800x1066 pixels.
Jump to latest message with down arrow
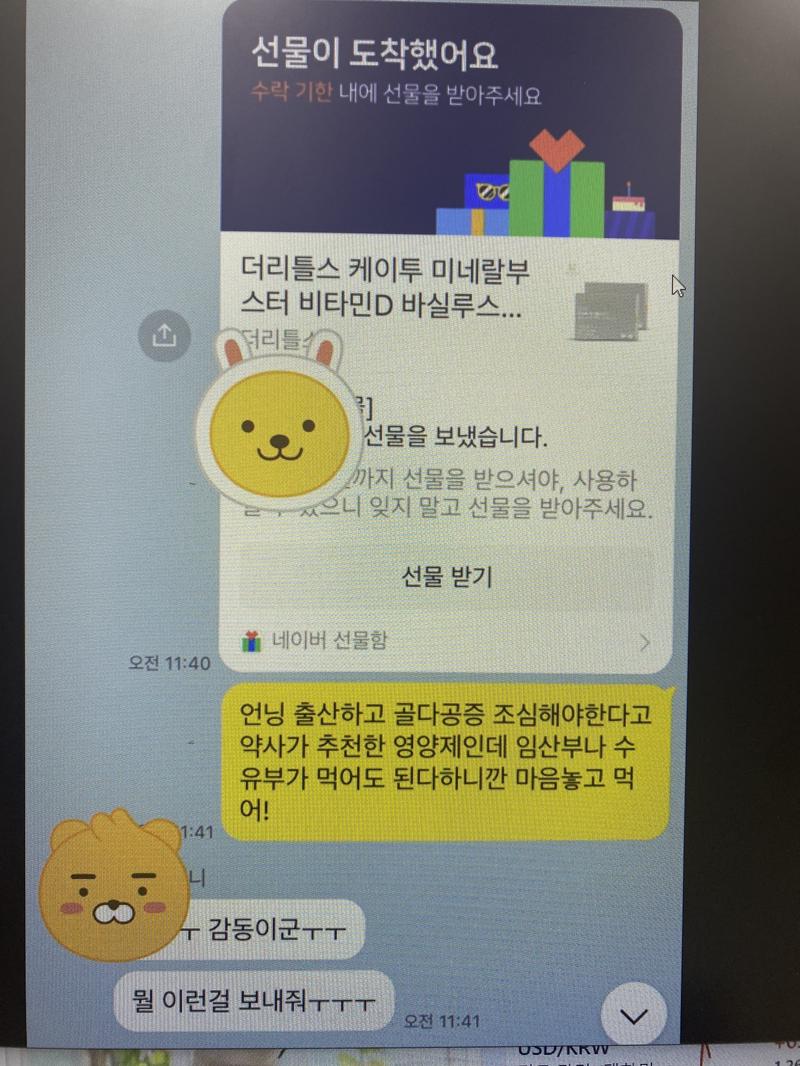(x=634, y=1016)
